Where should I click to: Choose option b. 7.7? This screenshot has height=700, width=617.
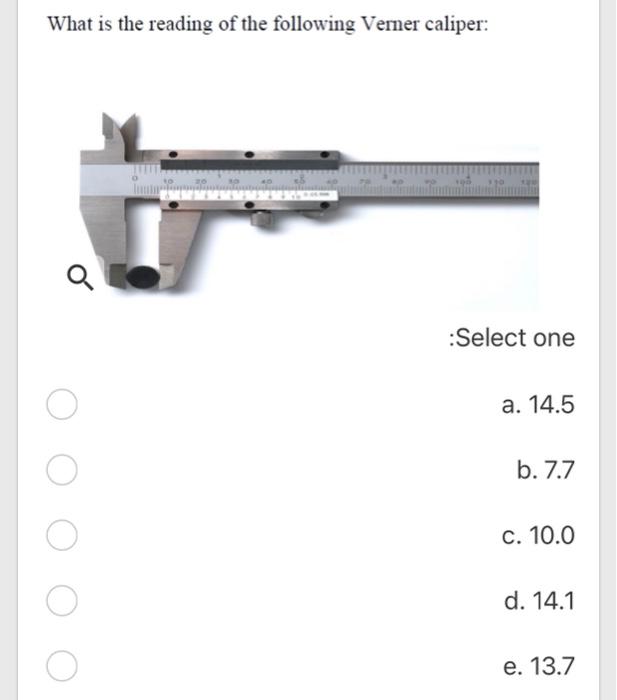(61, 470)
